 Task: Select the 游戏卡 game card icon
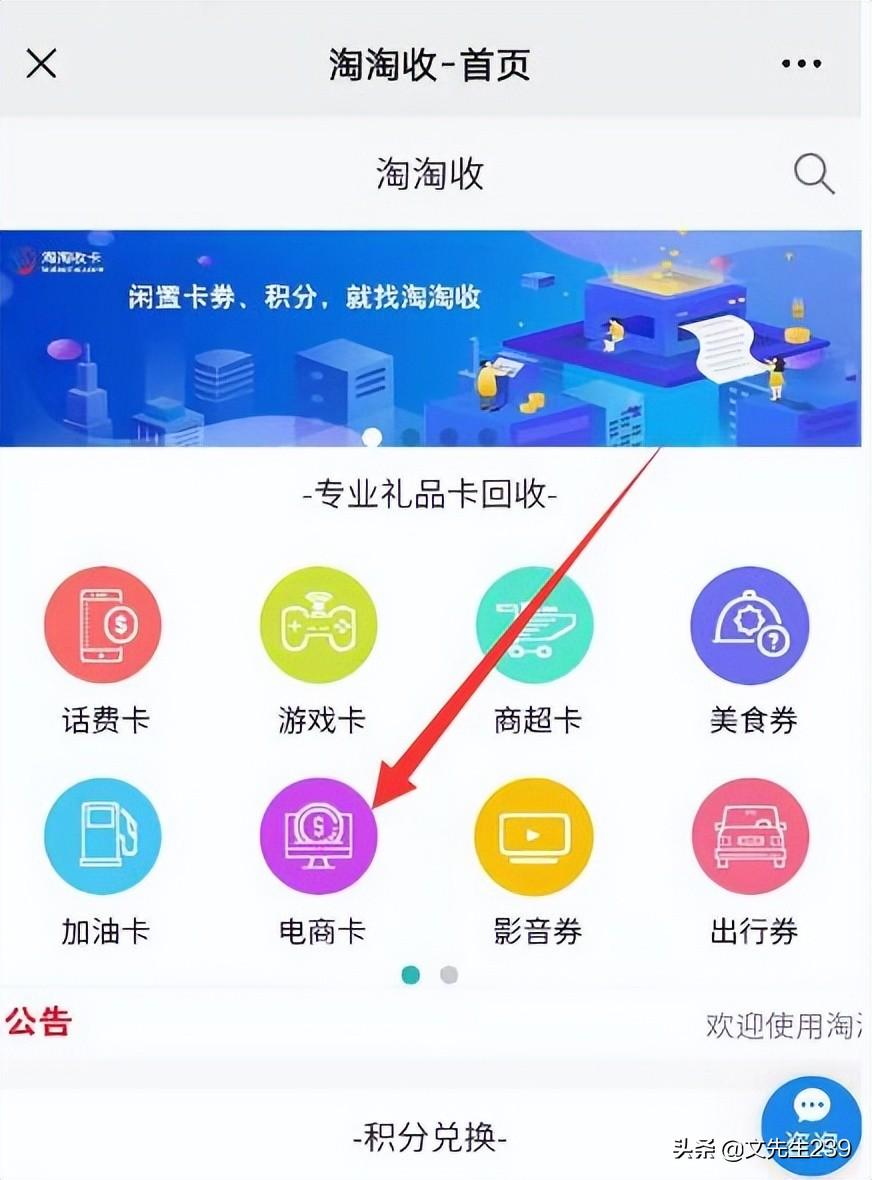[318, 624]
